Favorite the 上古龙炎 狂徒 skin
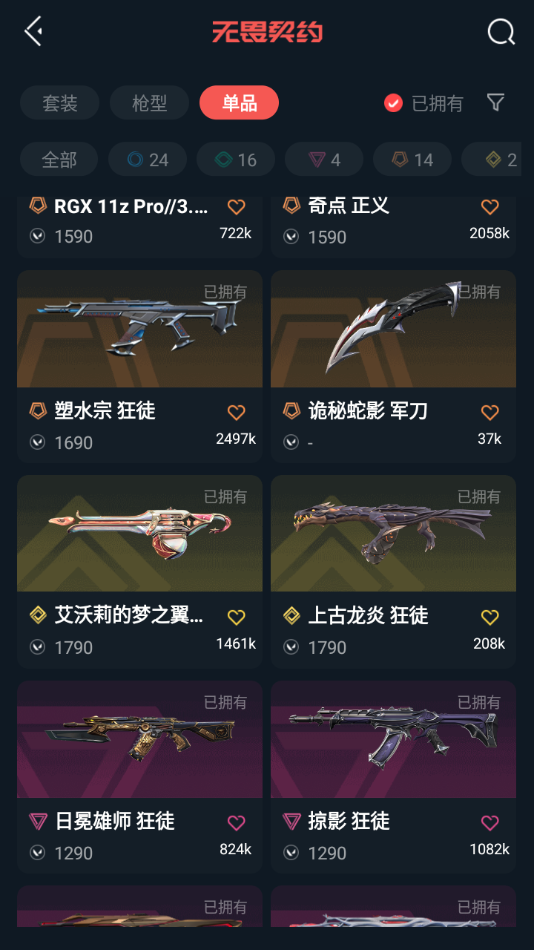This screenshot has height=950, width=534. (x=490, y=617)
